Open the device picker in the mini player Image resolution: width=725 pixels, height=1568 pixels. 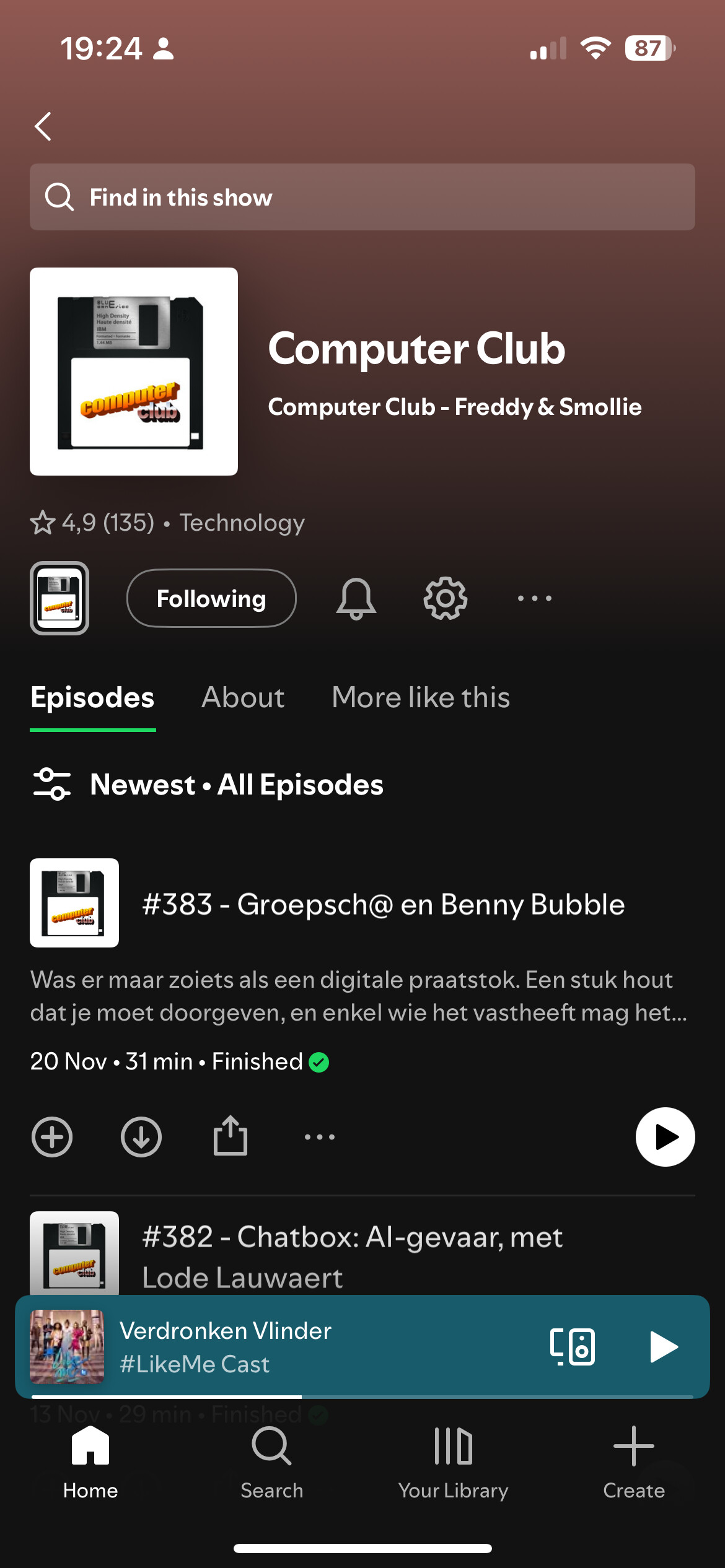573,1347
